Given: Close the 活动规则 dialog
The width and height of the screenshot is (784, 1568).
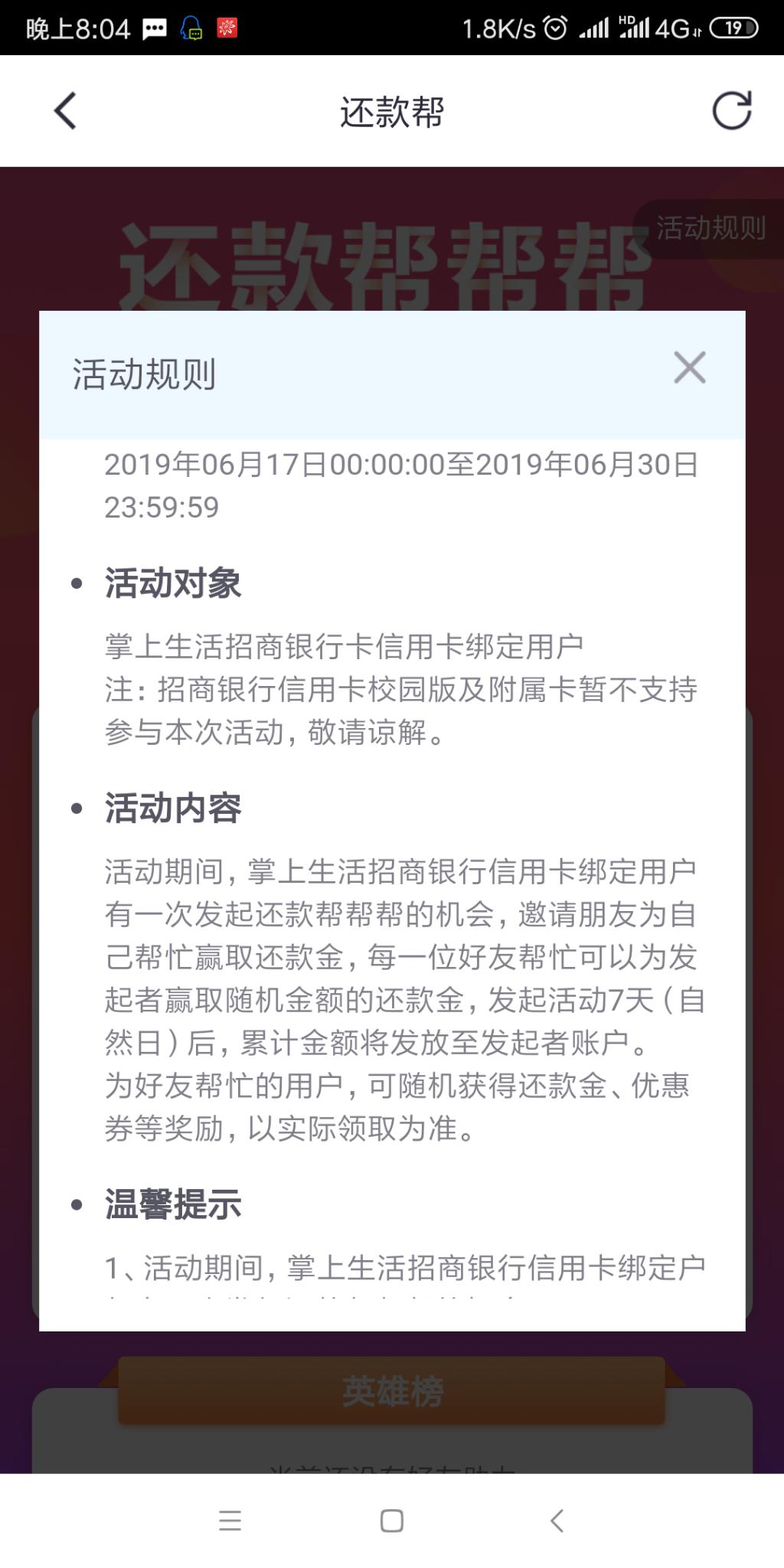Looking at the screenshot, I should click(x=689, y=367).
